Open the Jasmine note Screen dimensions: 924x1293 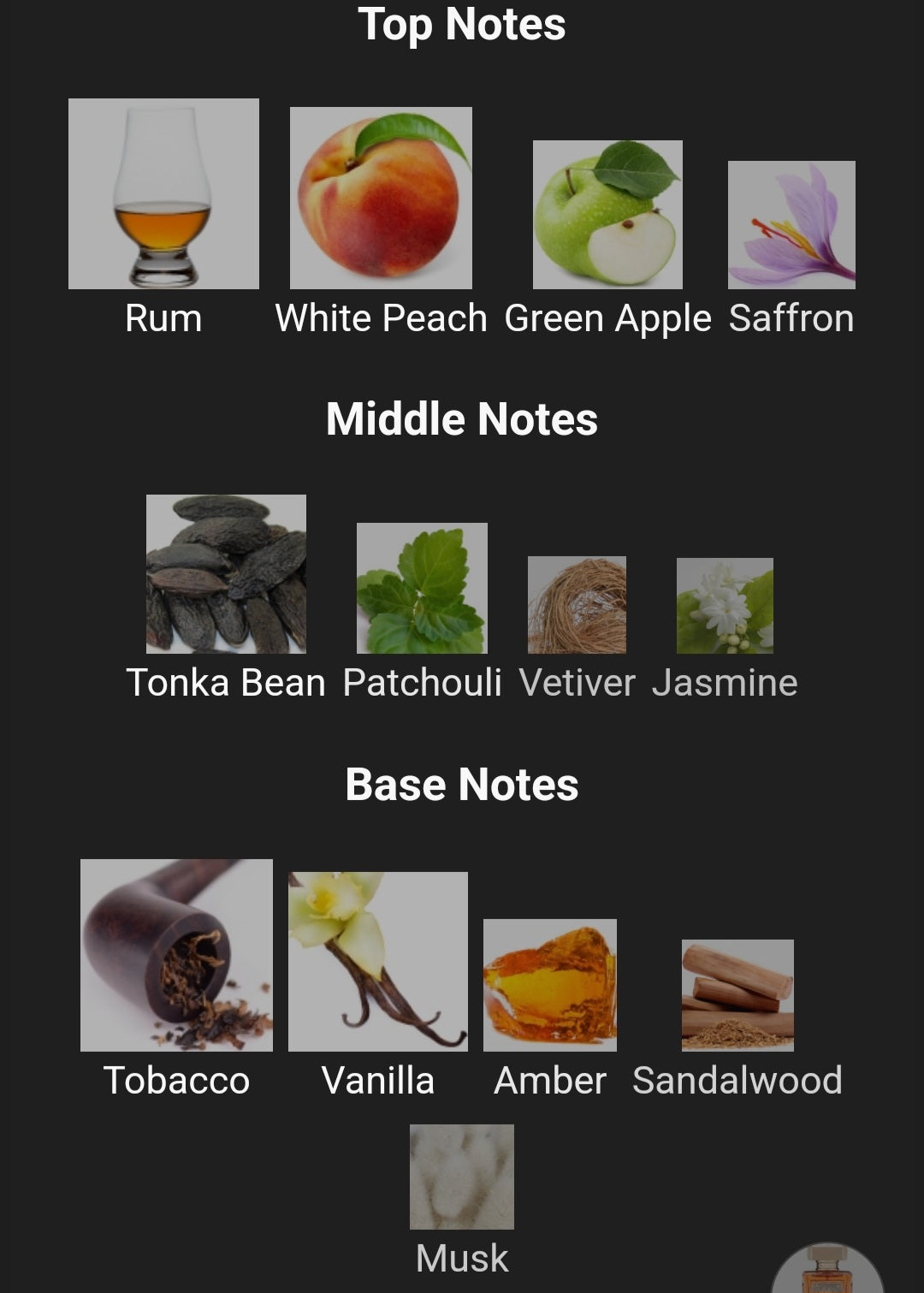click(725, 606)
